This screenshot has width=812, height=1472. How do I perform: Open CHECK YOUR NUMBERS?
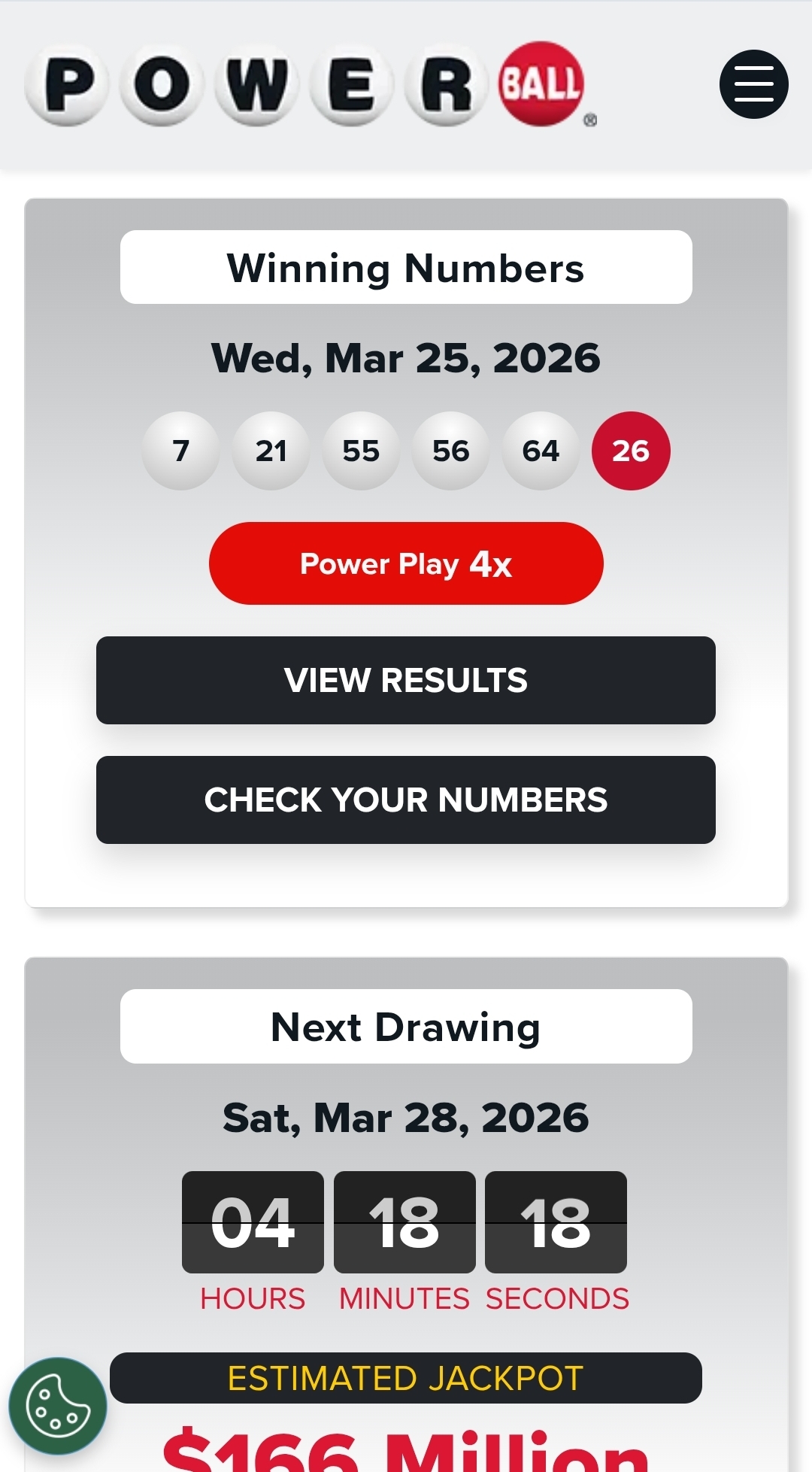pyautogui.click(x=406, y=800)
